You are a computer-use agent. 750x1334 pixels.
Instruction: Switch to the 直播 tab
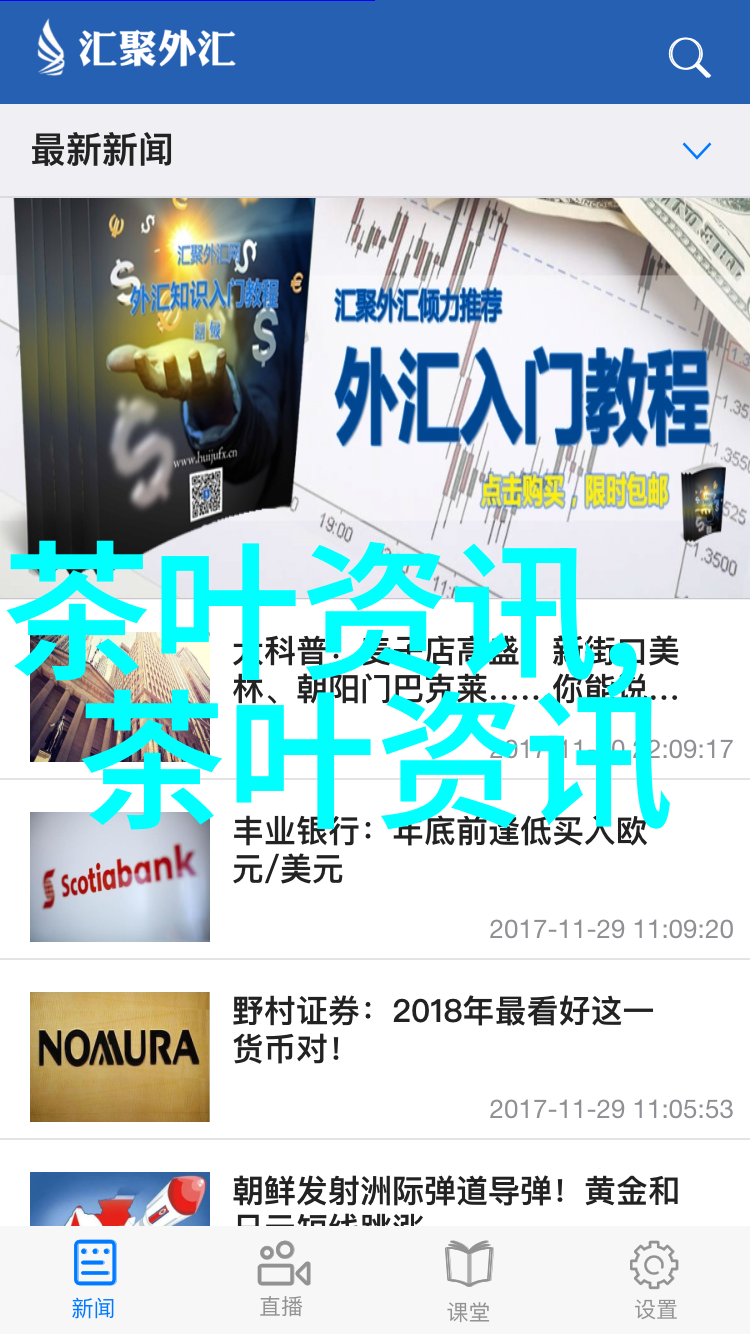pos(282,1280)
